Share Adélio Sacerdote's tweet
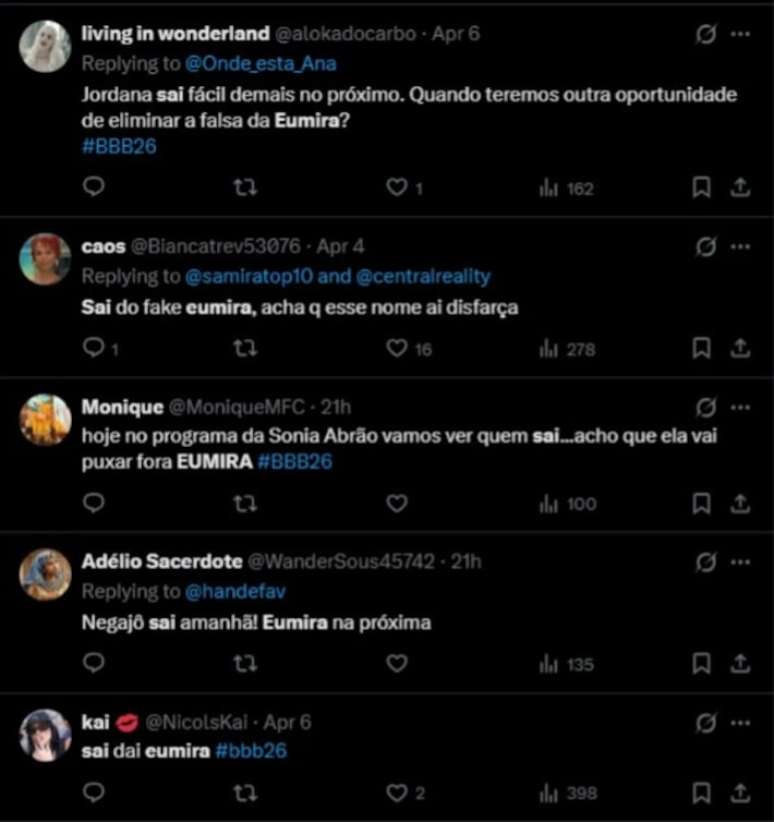The height and width of the screenshot is (822, 774). tap(738, 663)
